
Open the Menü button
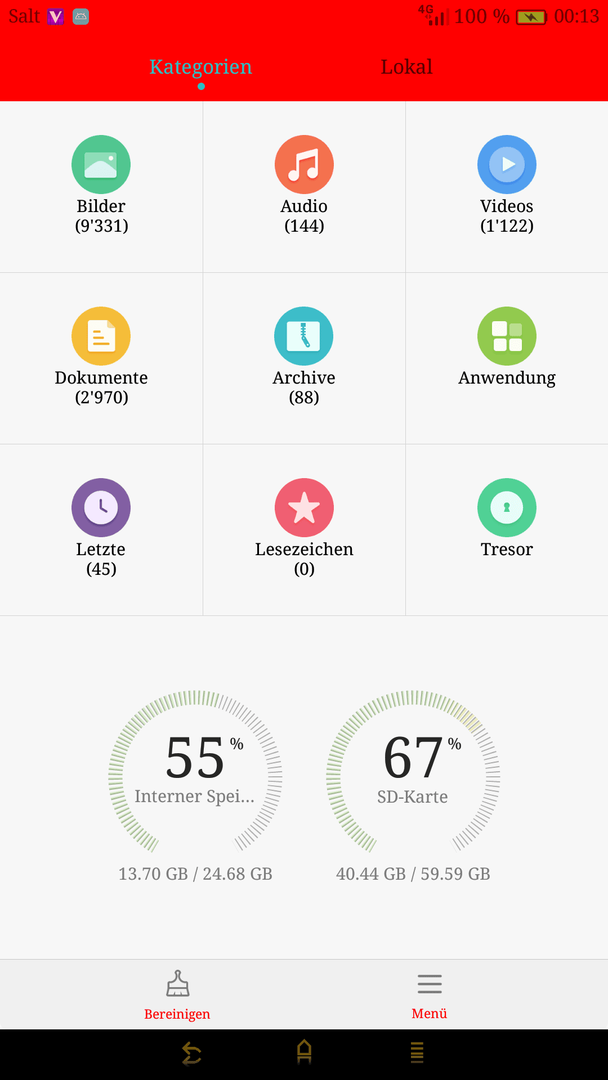click(x=429, y=995)
